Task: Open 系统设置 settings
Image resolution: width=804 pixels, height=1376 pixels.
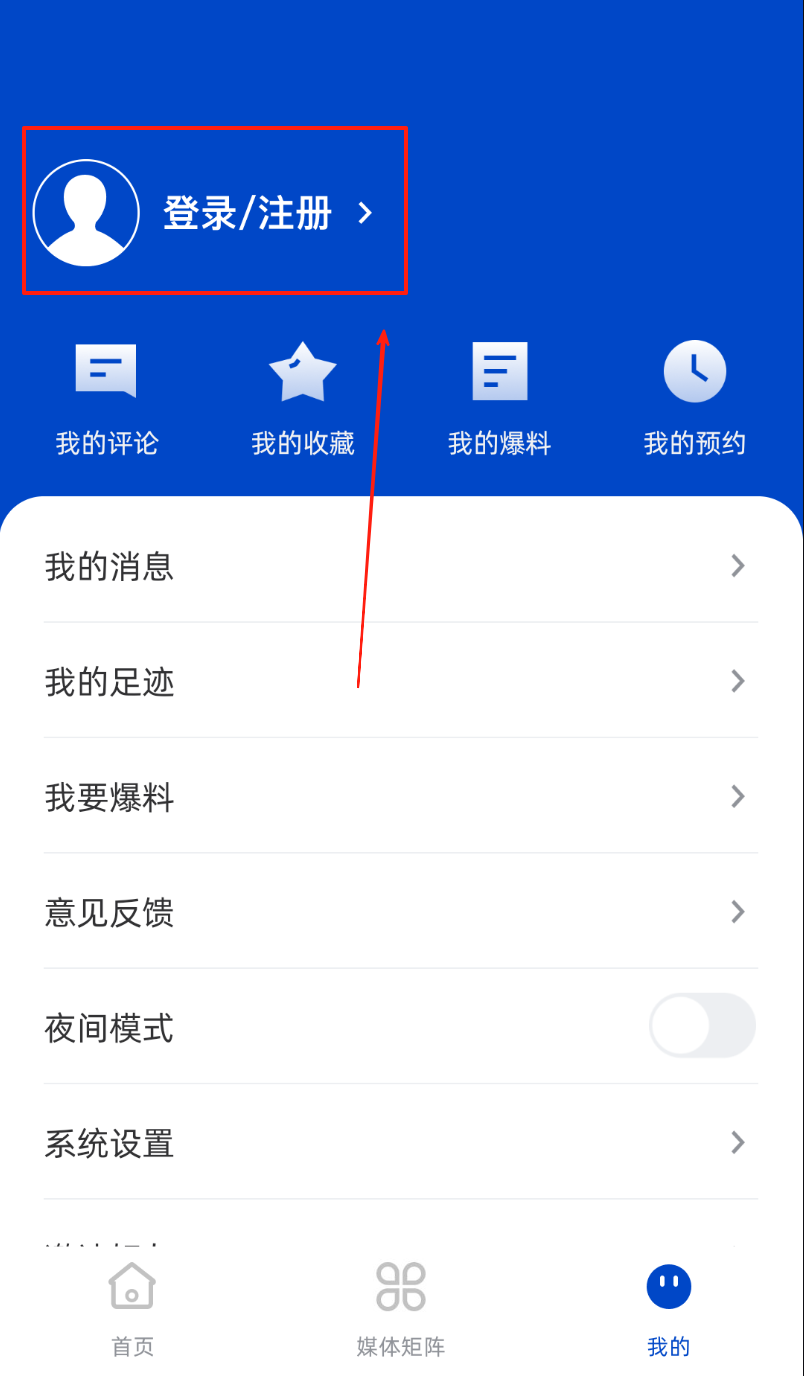Action: tap(400, 1143)
